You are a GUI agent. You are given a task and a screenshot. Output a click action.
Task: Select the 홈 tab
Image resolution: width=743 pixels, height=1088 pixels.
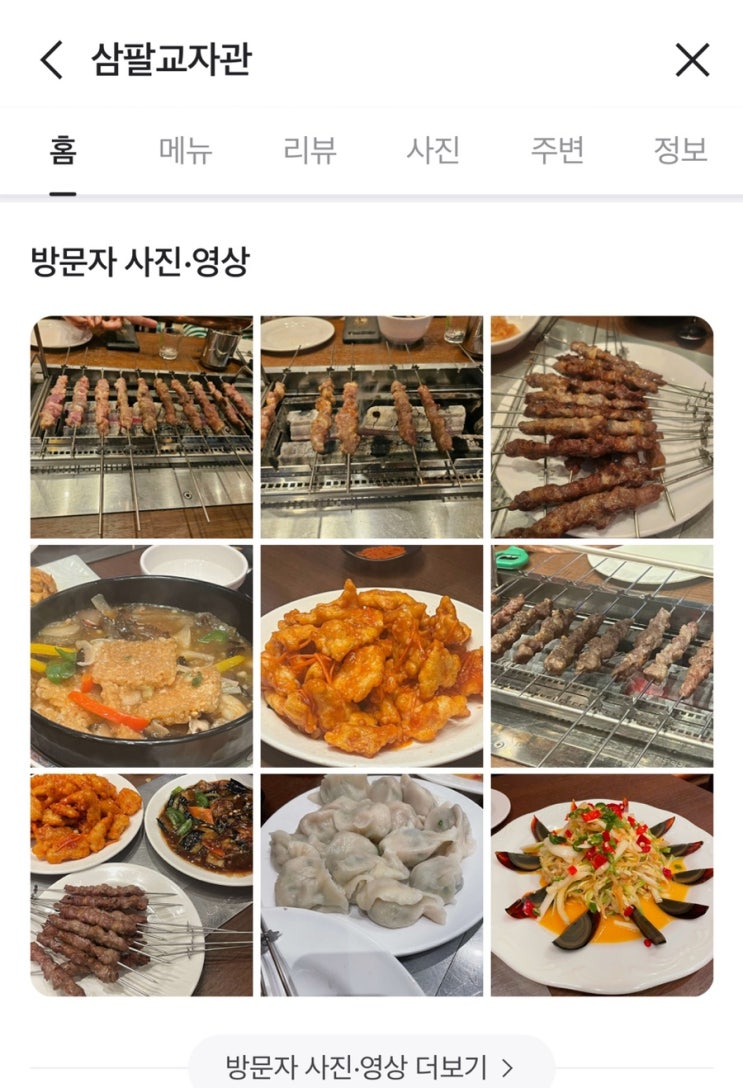(62, 150)
